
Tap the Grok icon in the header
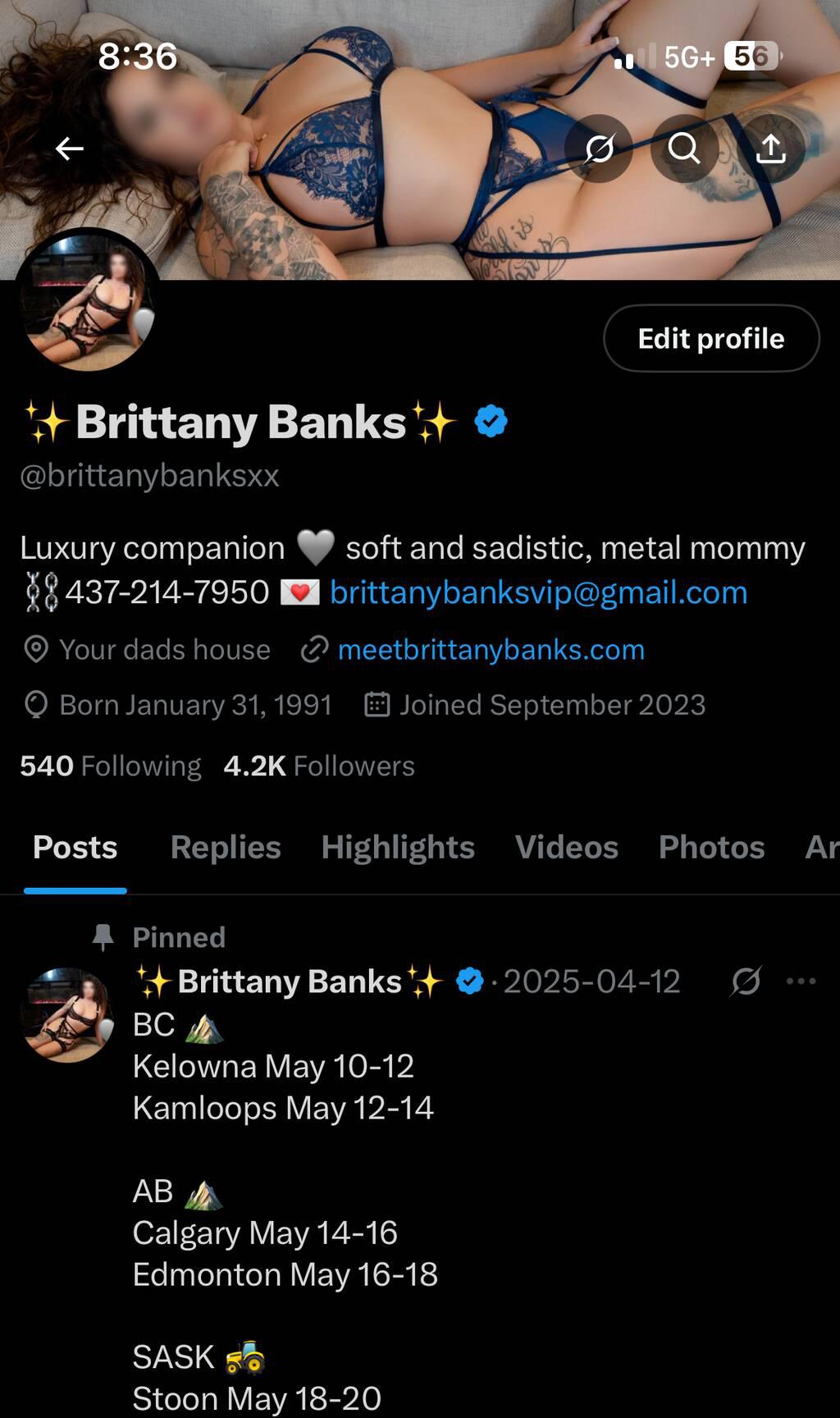point(599,149)
